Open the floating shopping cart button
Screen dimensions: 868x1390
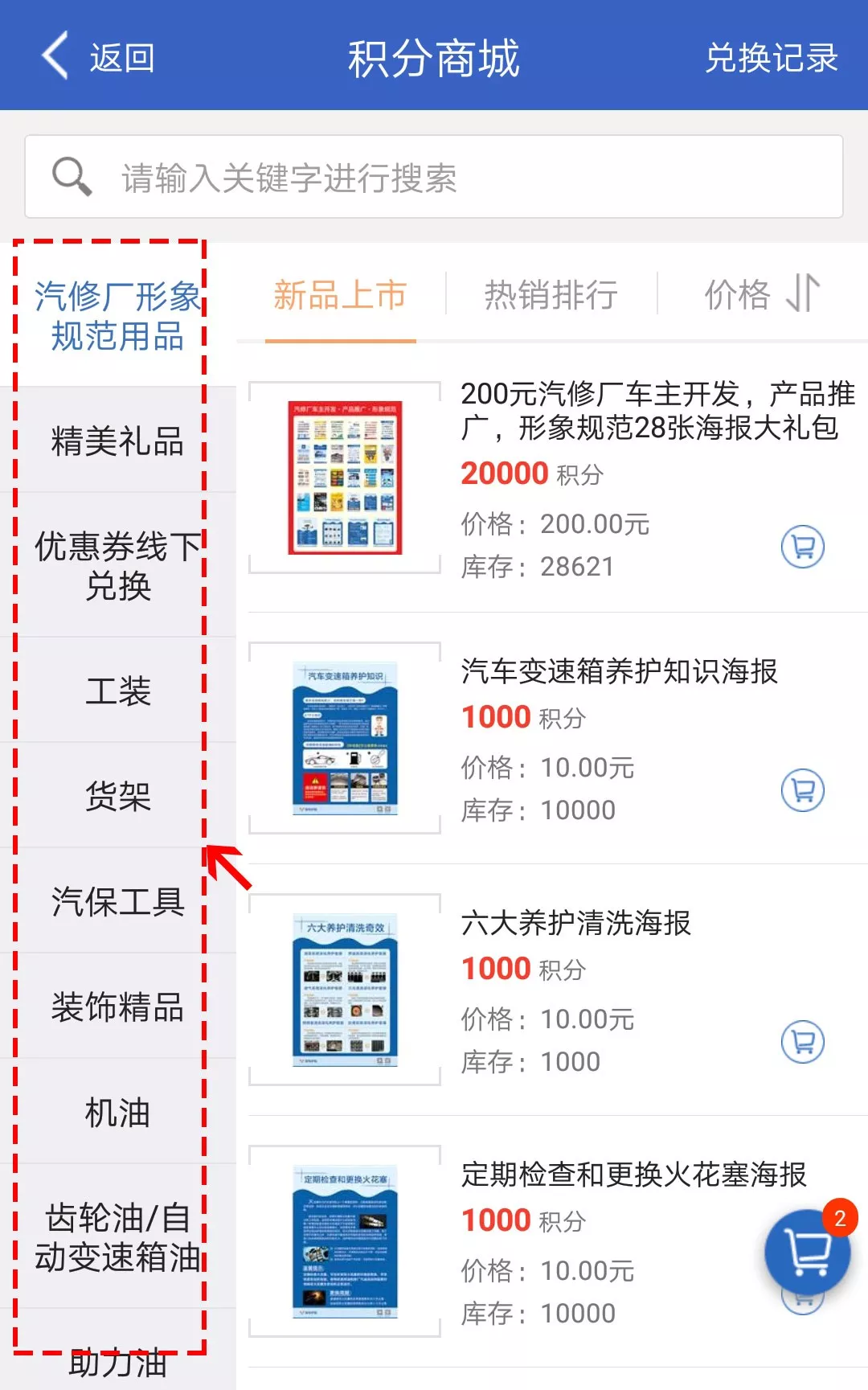tap(807, 1253)
